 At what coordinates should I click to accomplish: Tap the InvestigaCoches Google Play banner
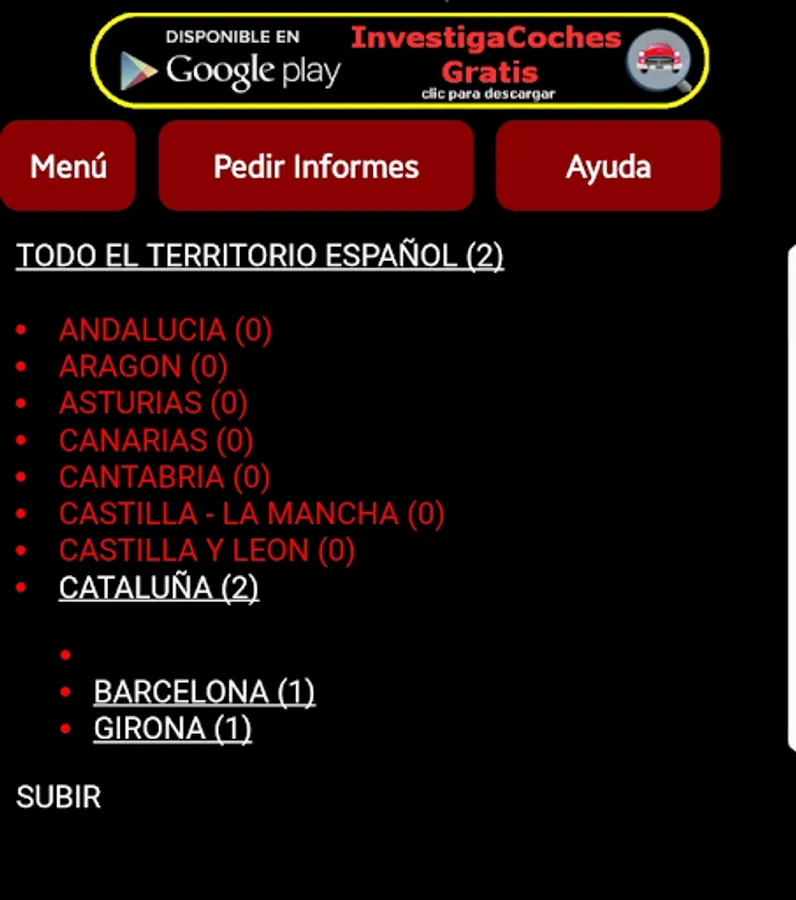pyautogui.click(x=400, y=62)
